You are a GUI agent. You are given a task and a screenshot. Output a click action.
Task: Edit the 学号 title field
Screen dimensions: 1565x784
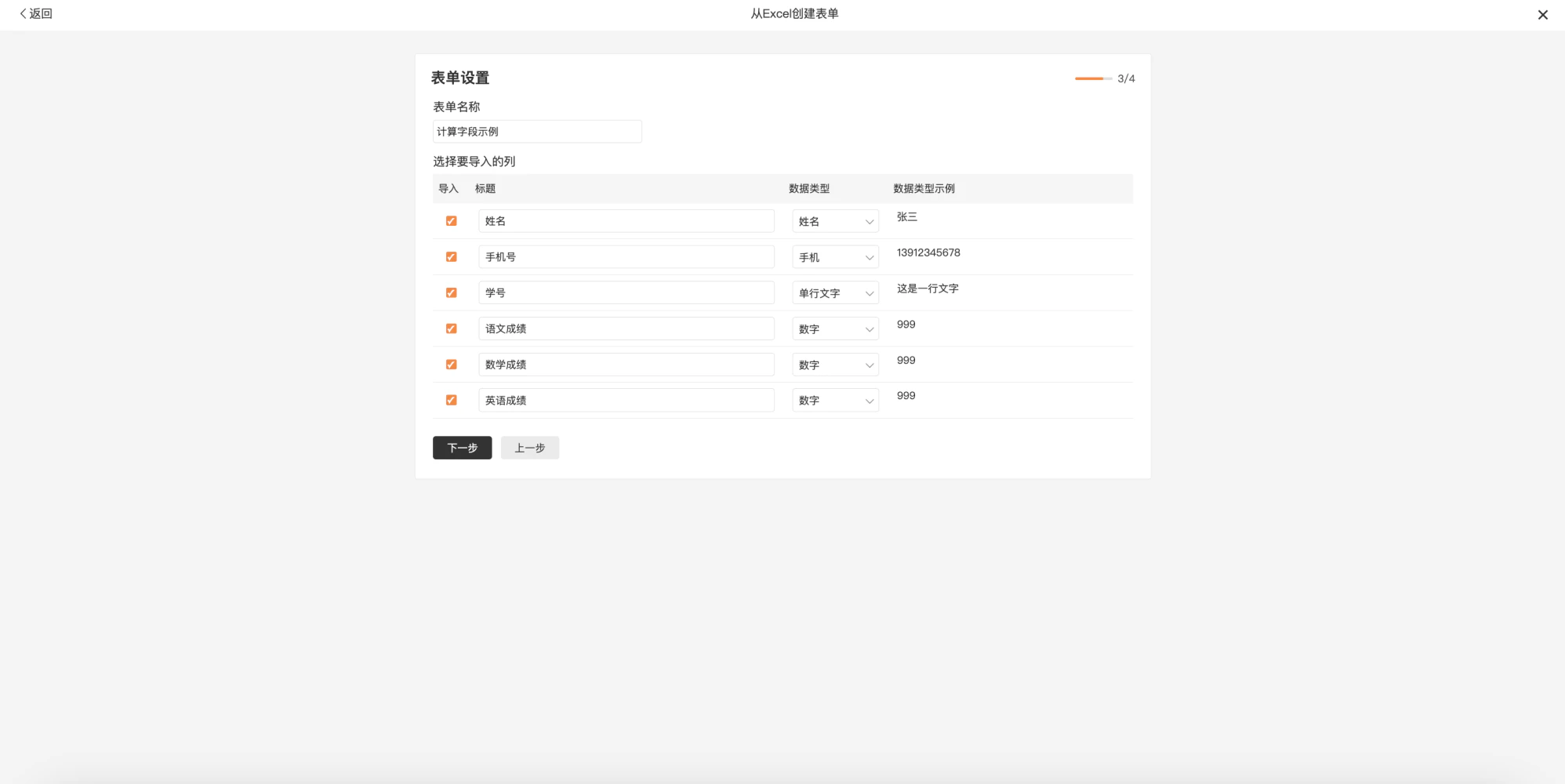click(x=626, y=292)
